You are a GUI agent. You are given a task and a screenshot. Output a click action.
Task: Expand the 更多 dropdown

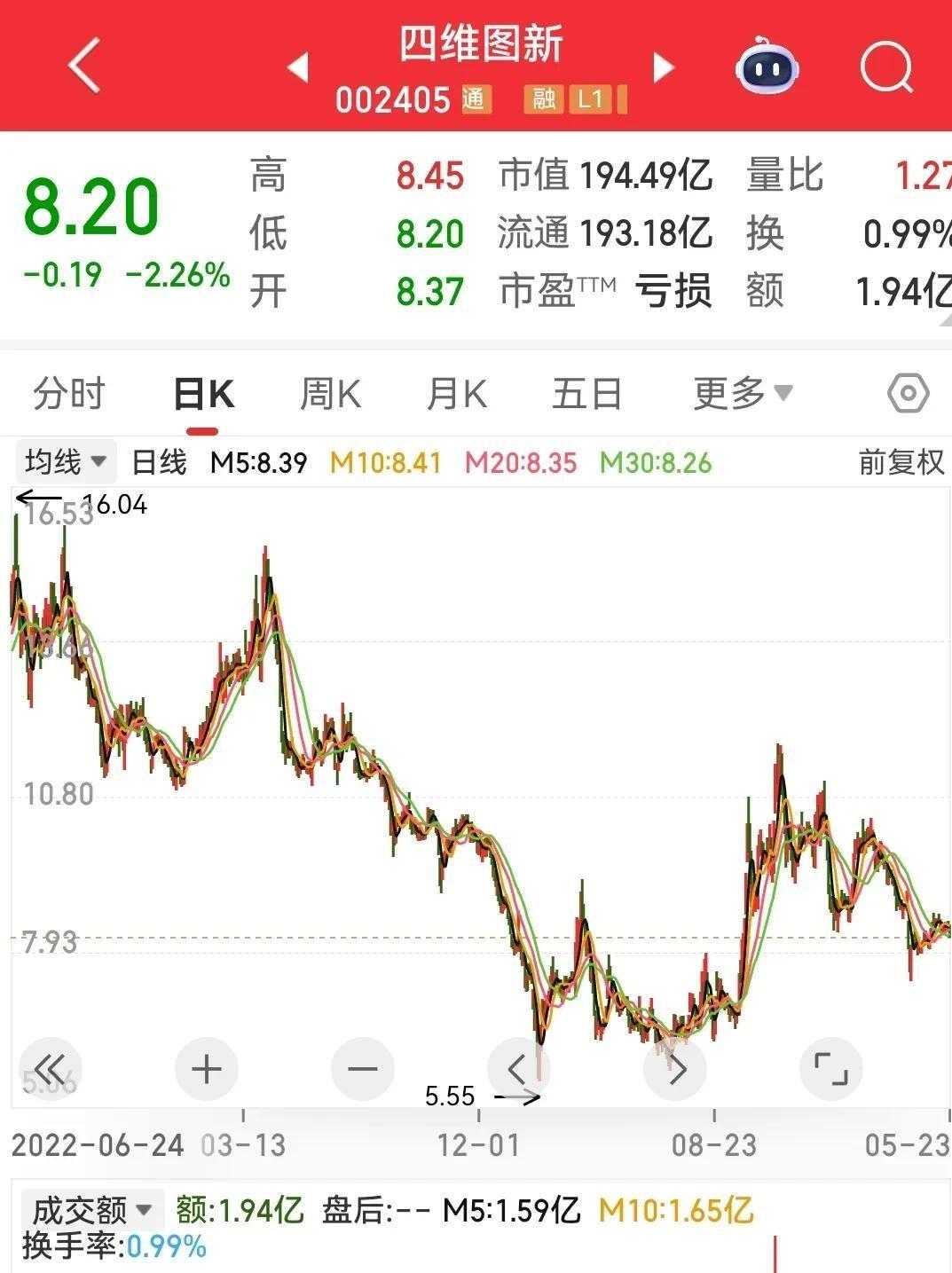point(742,392)
